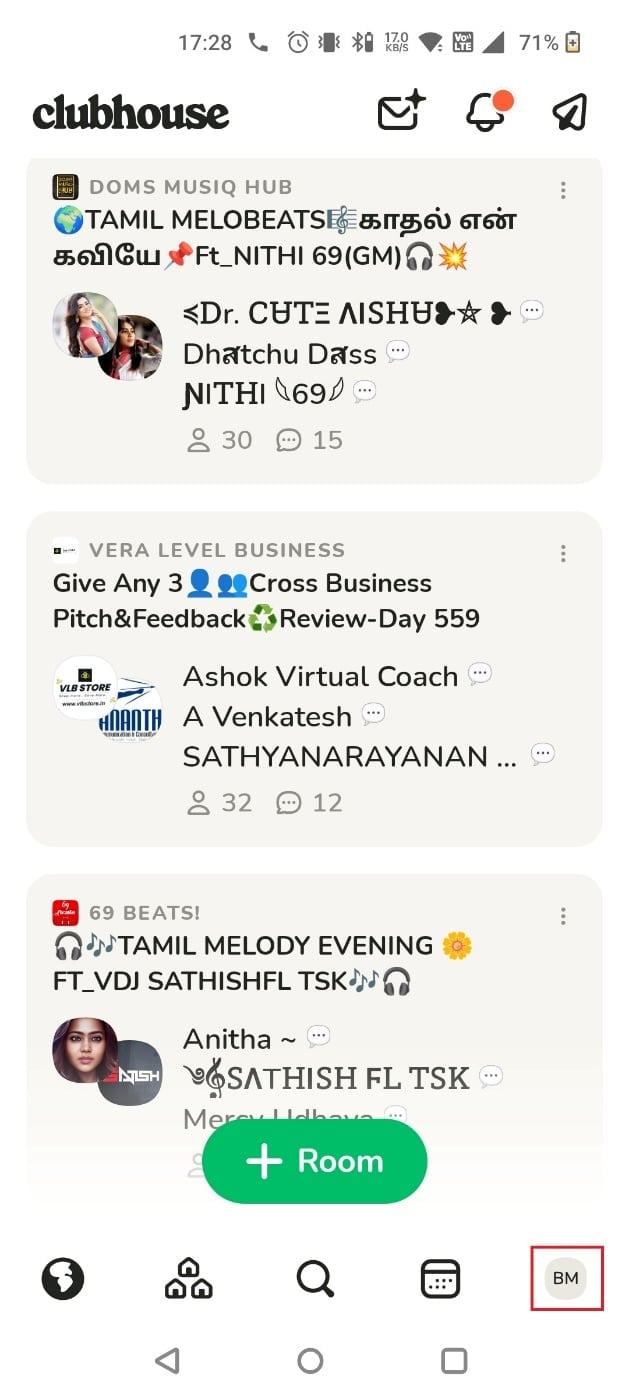The width and height of the screenshot is (629, 1397).
Task: Switch to the calendar events tab
Action: tap(440, 1278)
